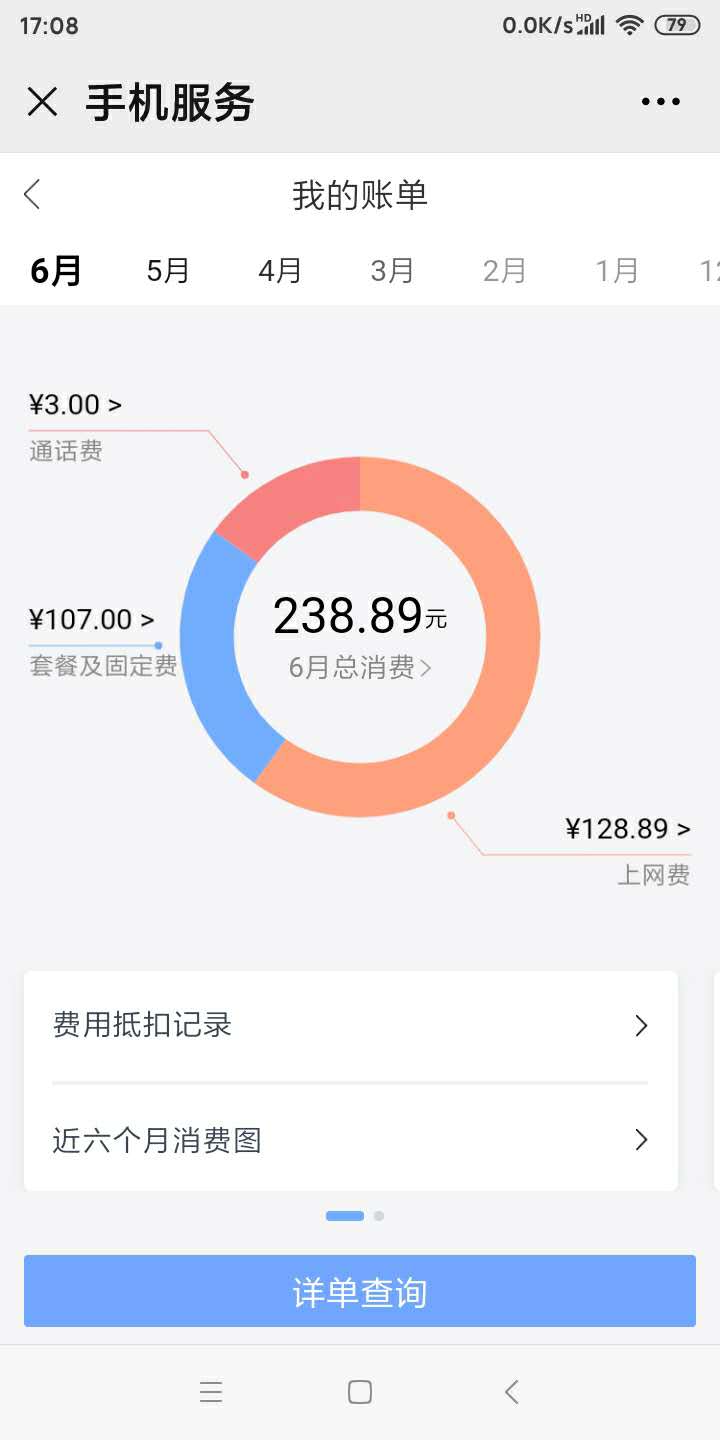720x1440 pixels.
Task: Select the 2月 month label
Action: pyautogui.click(x=504, y=270)
